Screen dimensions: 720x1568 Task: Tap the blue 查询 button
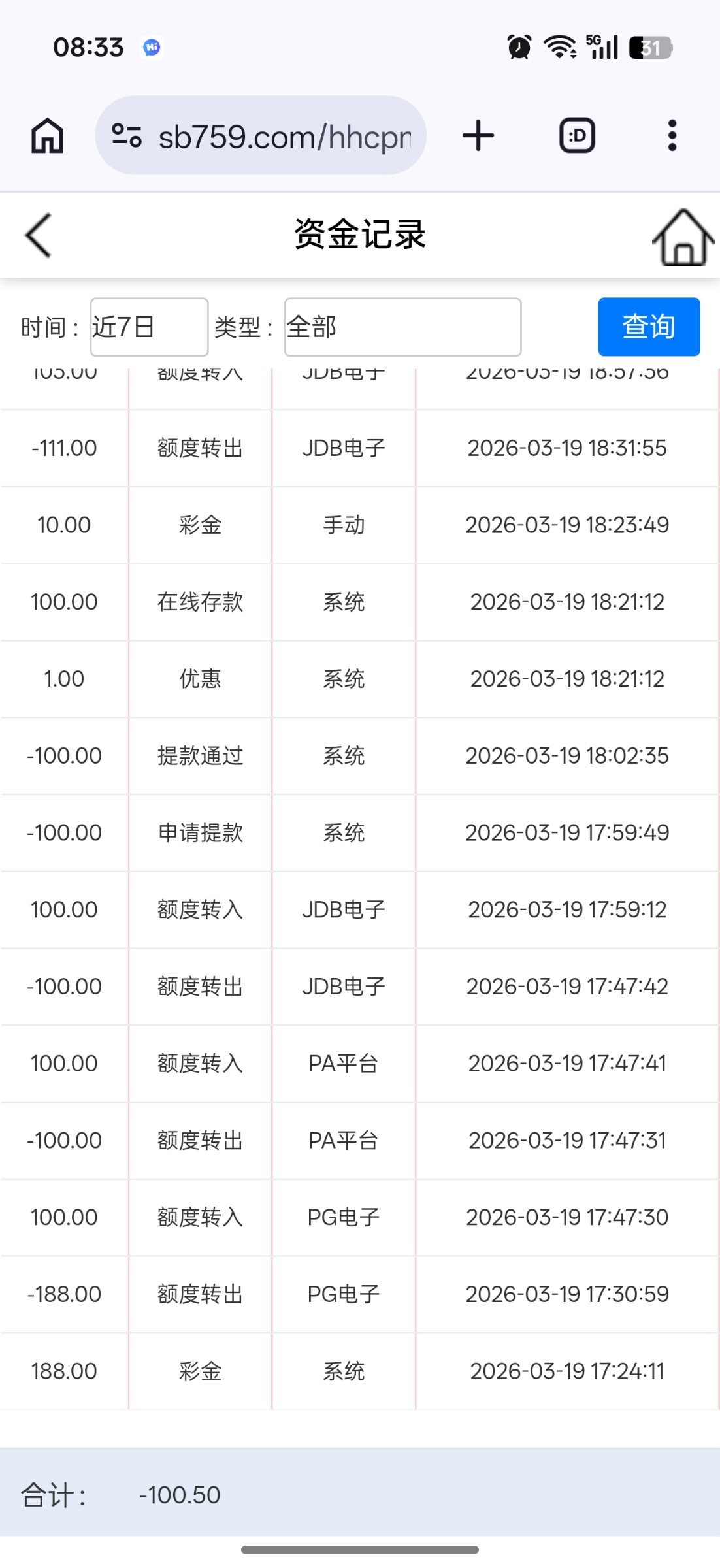tap(648, 327)
